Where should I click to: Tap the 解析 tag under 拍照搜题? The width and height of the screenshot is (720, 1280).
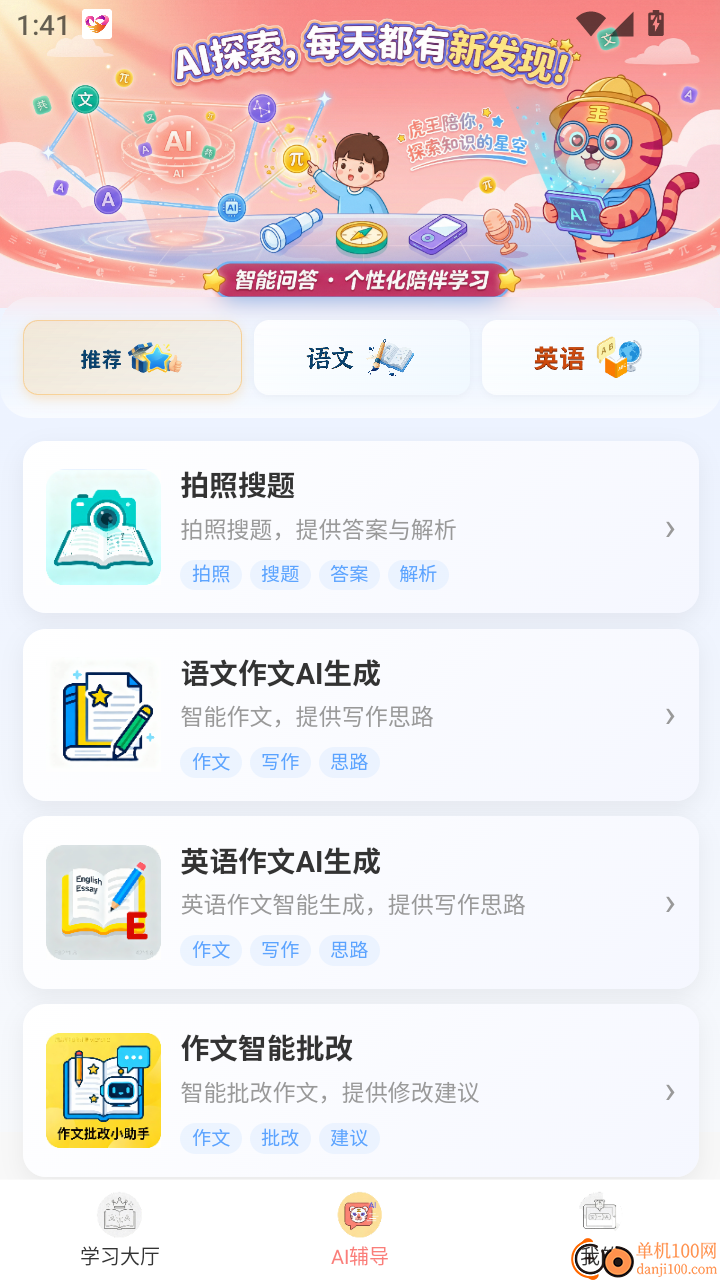[418, 575]
